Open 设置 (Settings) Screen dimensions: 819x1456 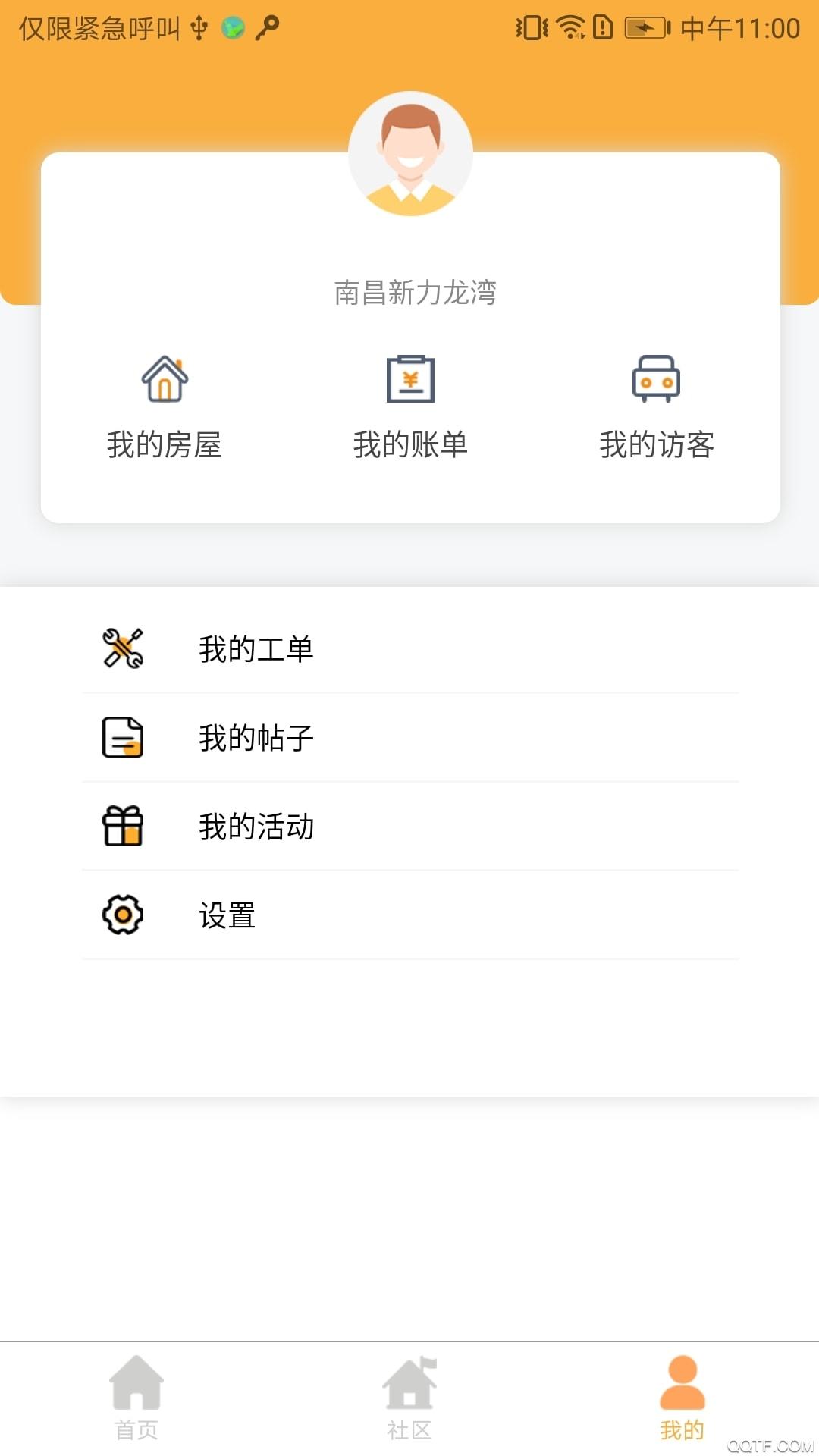409,915
